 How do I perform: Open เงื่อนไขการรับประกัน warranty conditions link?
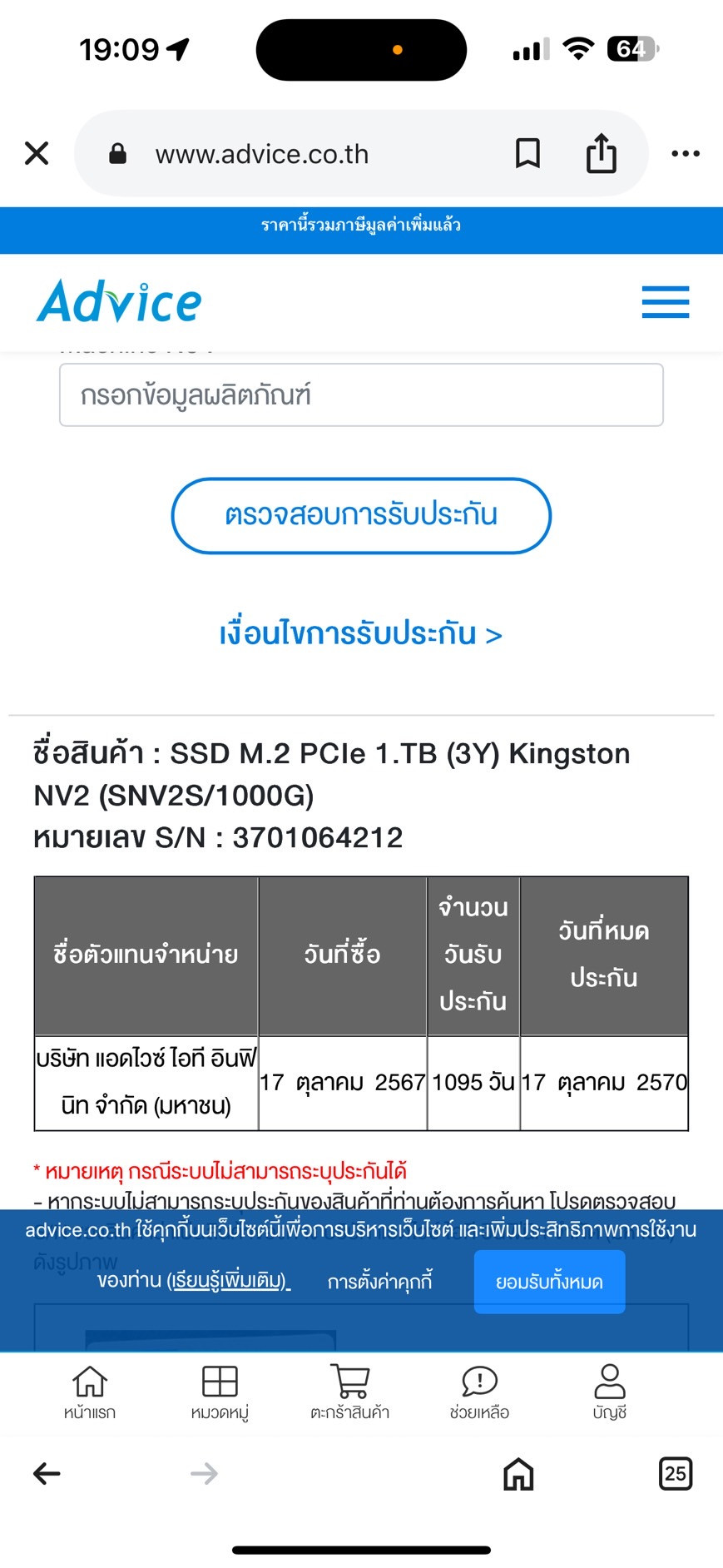coord(360,633)
